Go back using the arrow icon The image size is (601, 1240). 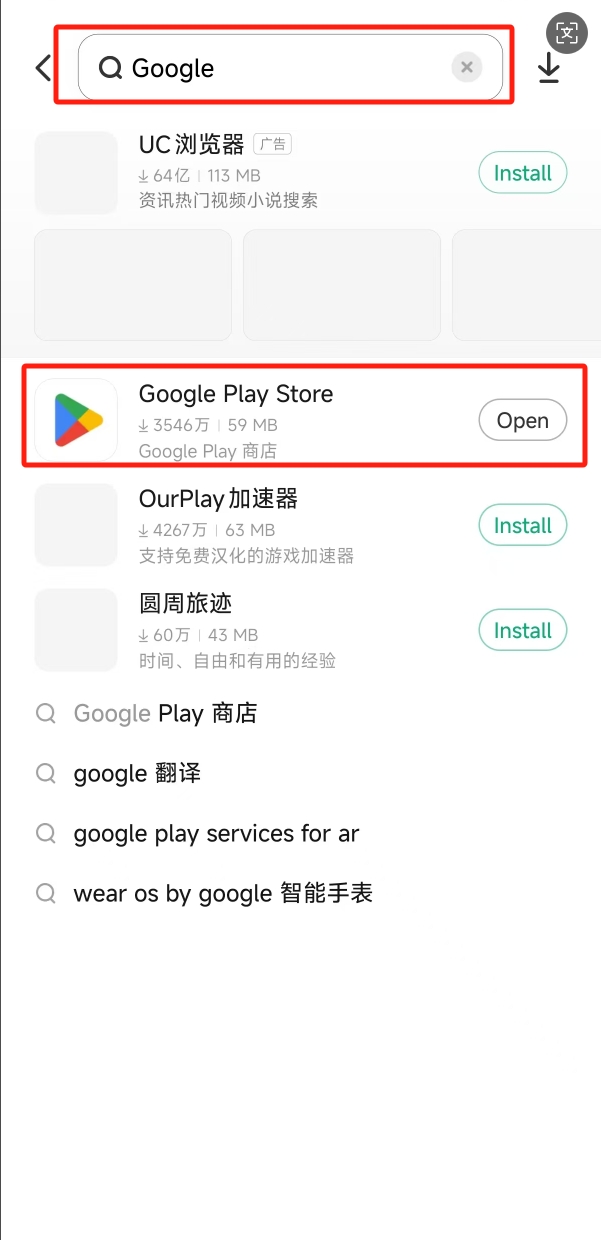(43, 68)
